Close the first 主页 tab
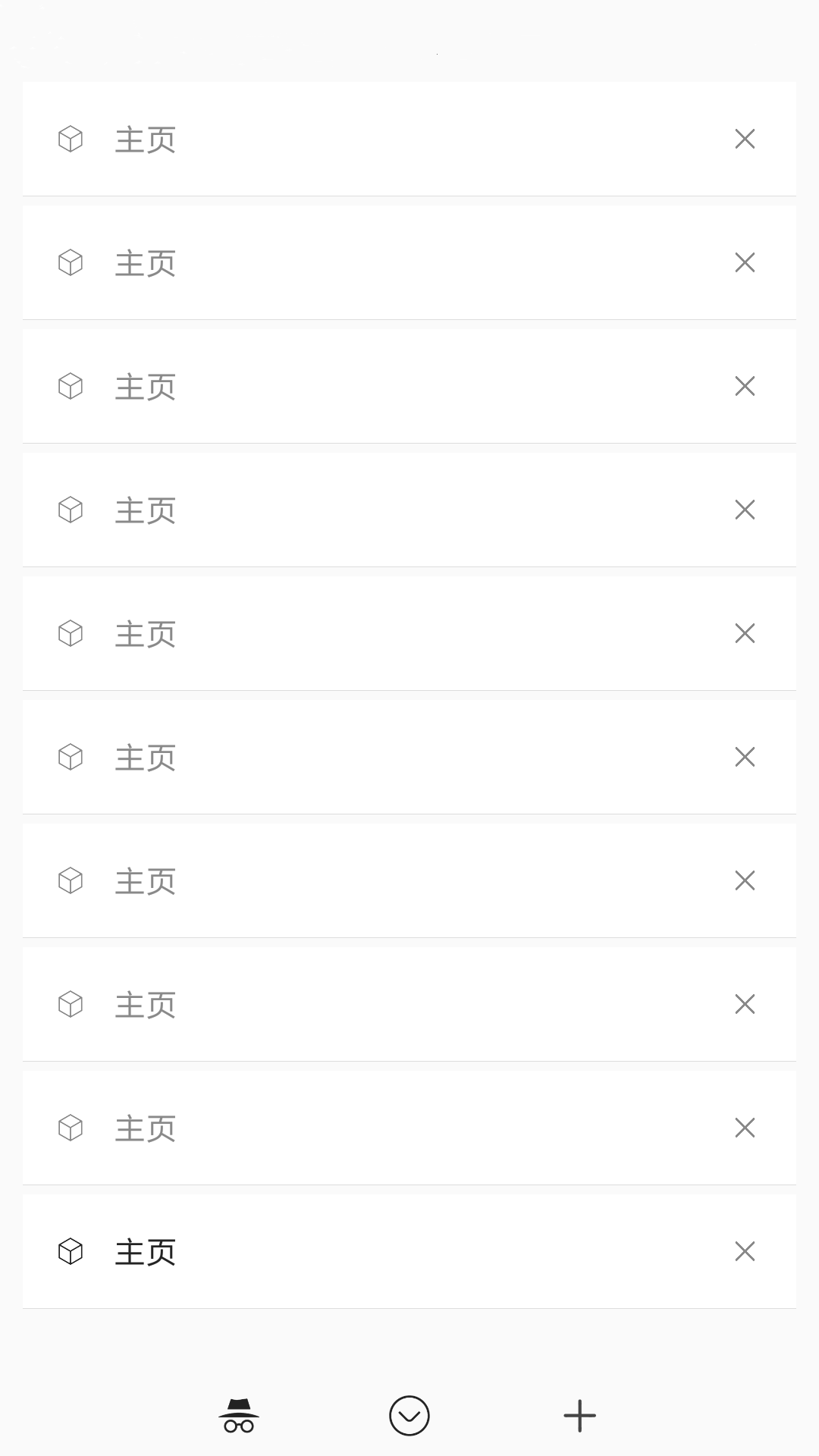This screenshot has width=819, height=1456. click(x=744, y=139)
